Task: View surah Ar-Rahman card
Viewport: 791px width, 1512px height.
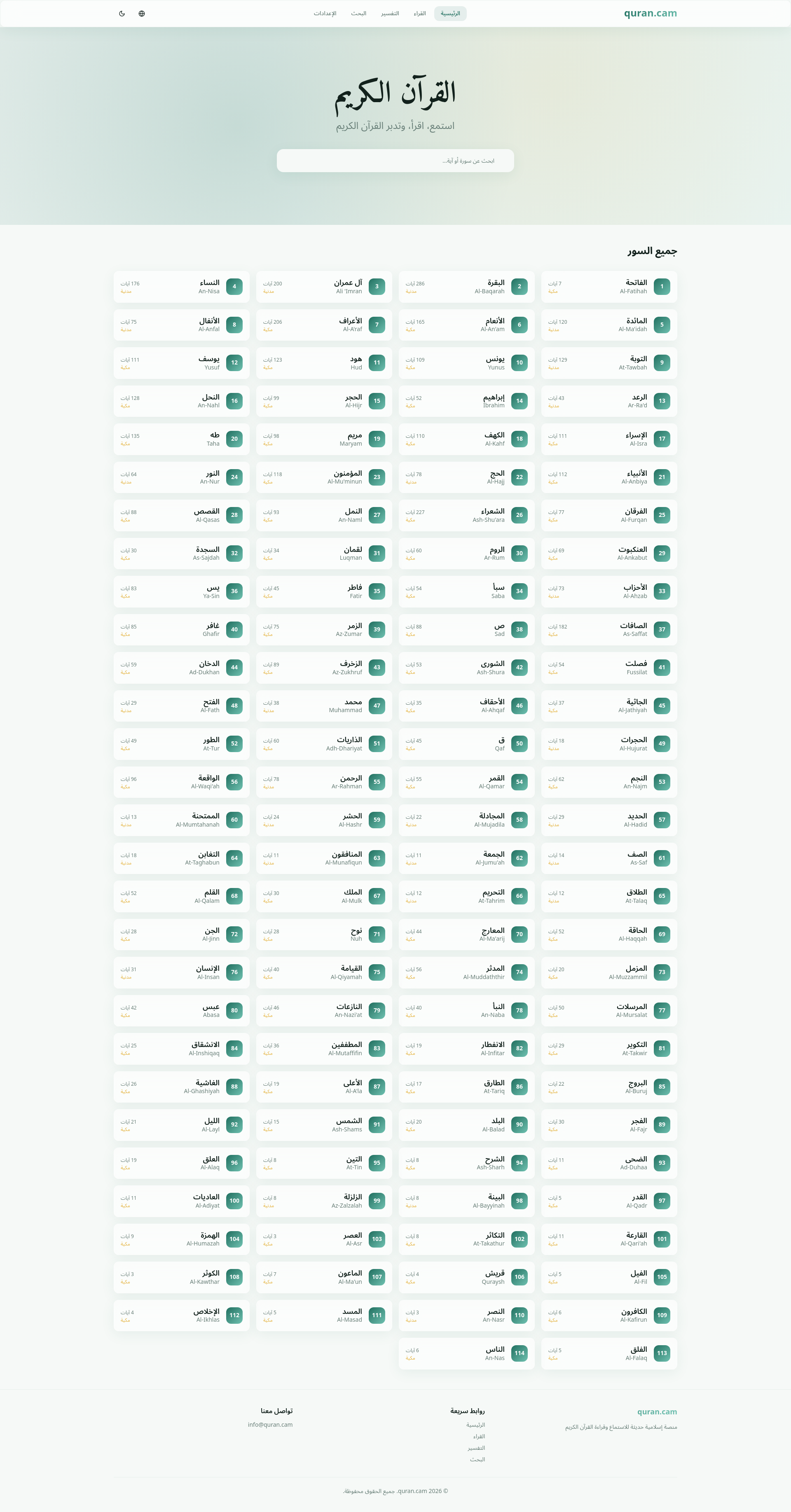Action: click(323, 782)
